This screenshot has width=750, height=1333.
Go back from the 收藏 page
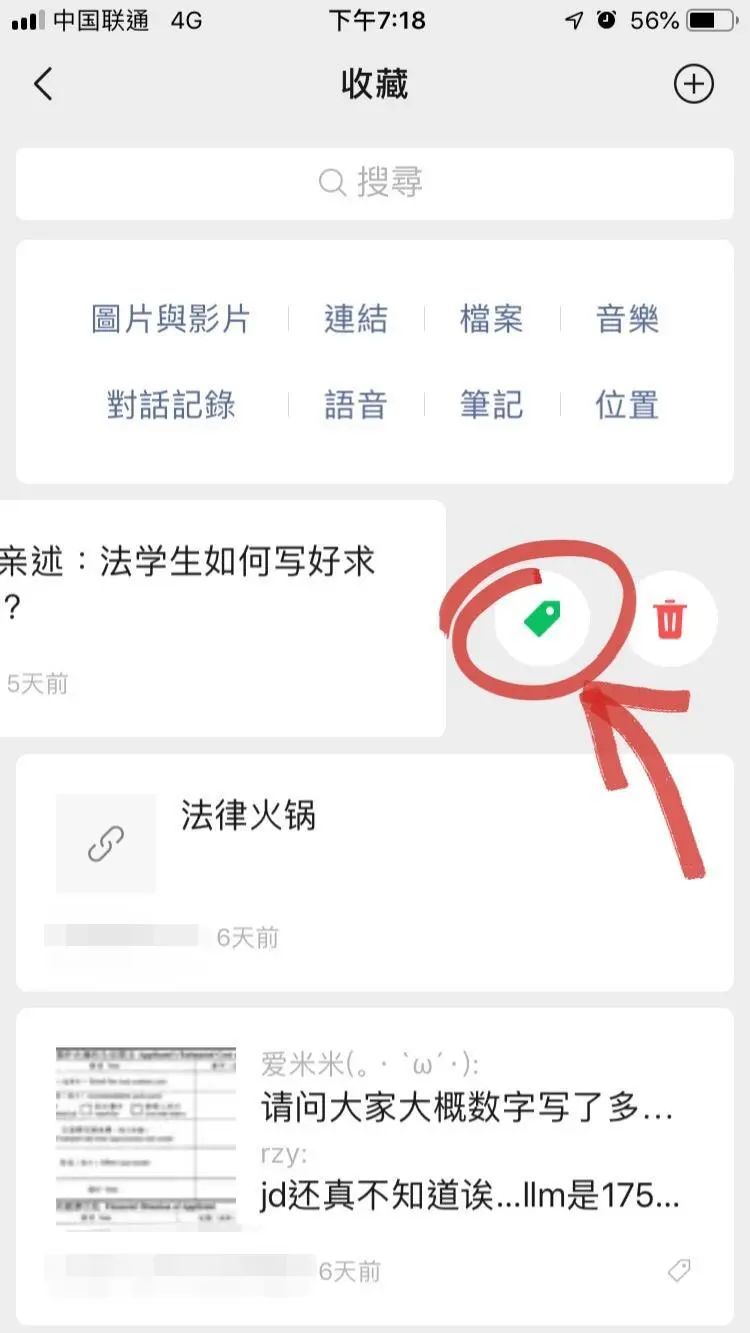[42, 84]
